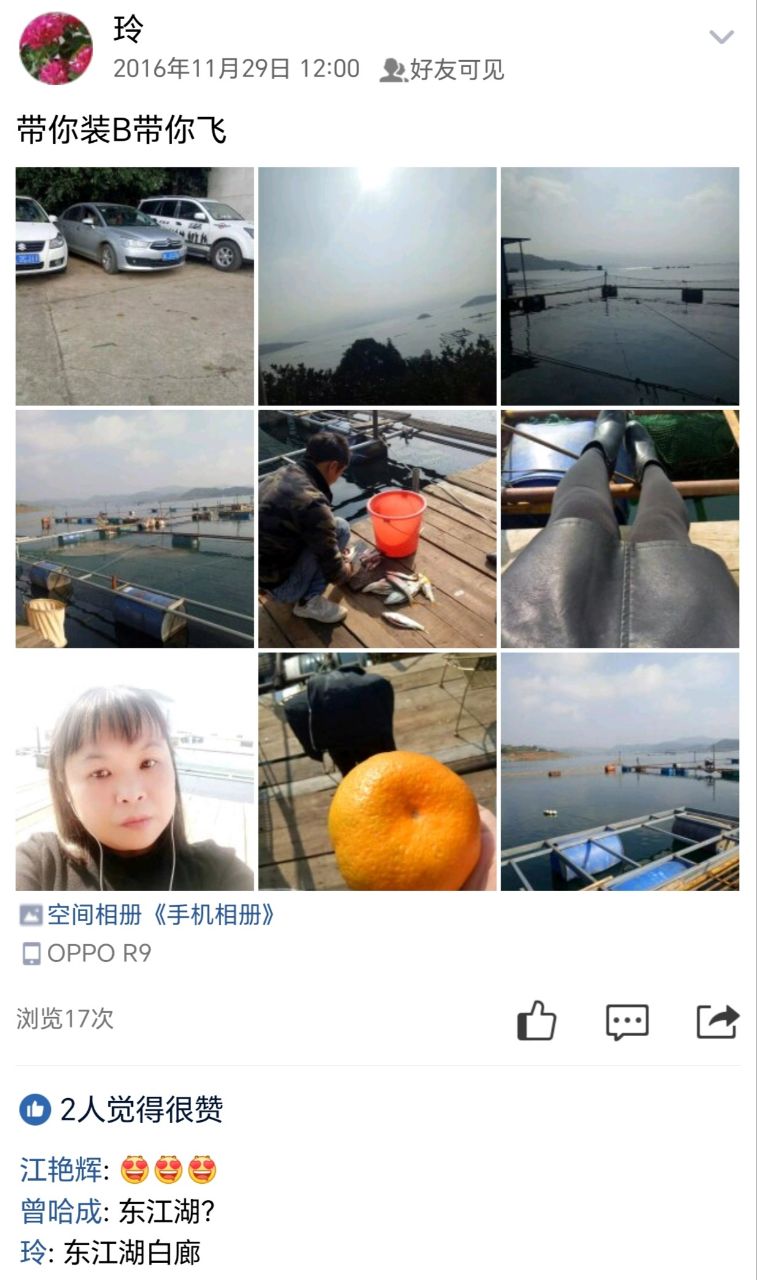Open 江艳辉's profile from comments
The width and height of the screenshot is (757, 1280).
(61, 1169)
